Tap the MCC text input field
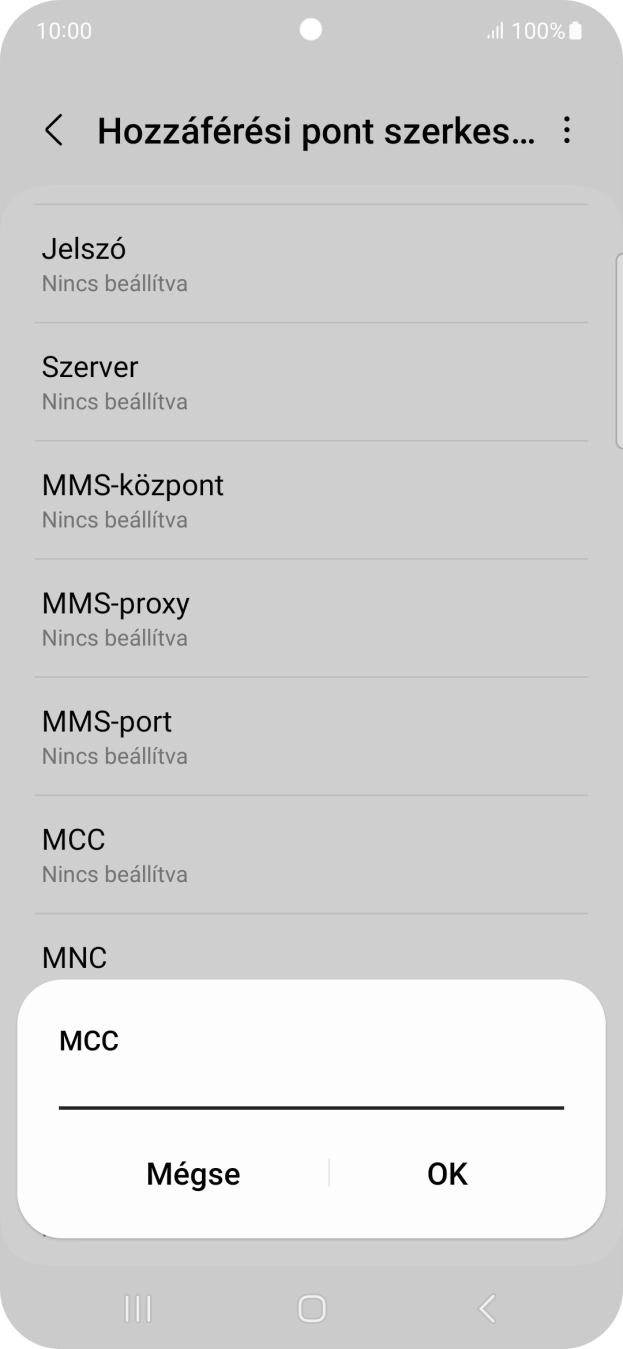This screenshot has width=623, height=1349. 311,1087
